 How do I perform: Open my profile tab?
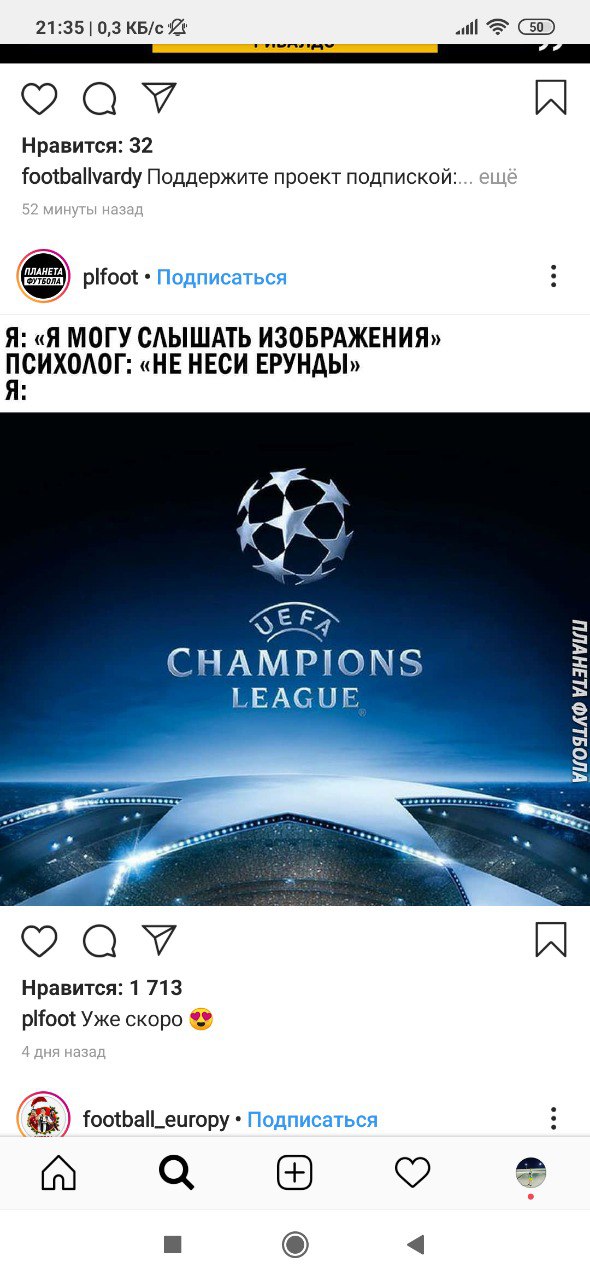(x=531, y=1172)
